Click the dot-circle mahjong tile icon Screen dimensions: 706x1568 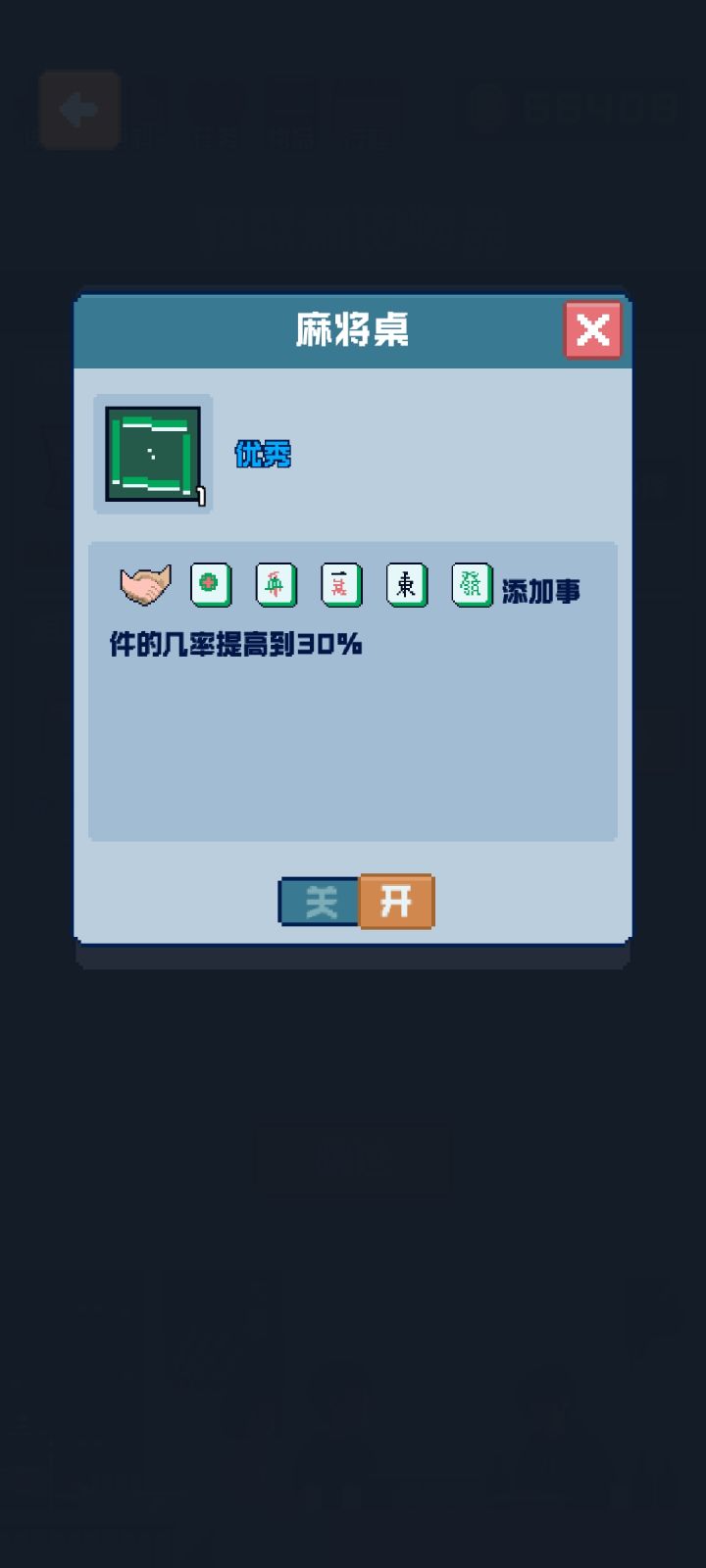click(x=210, y=585)
